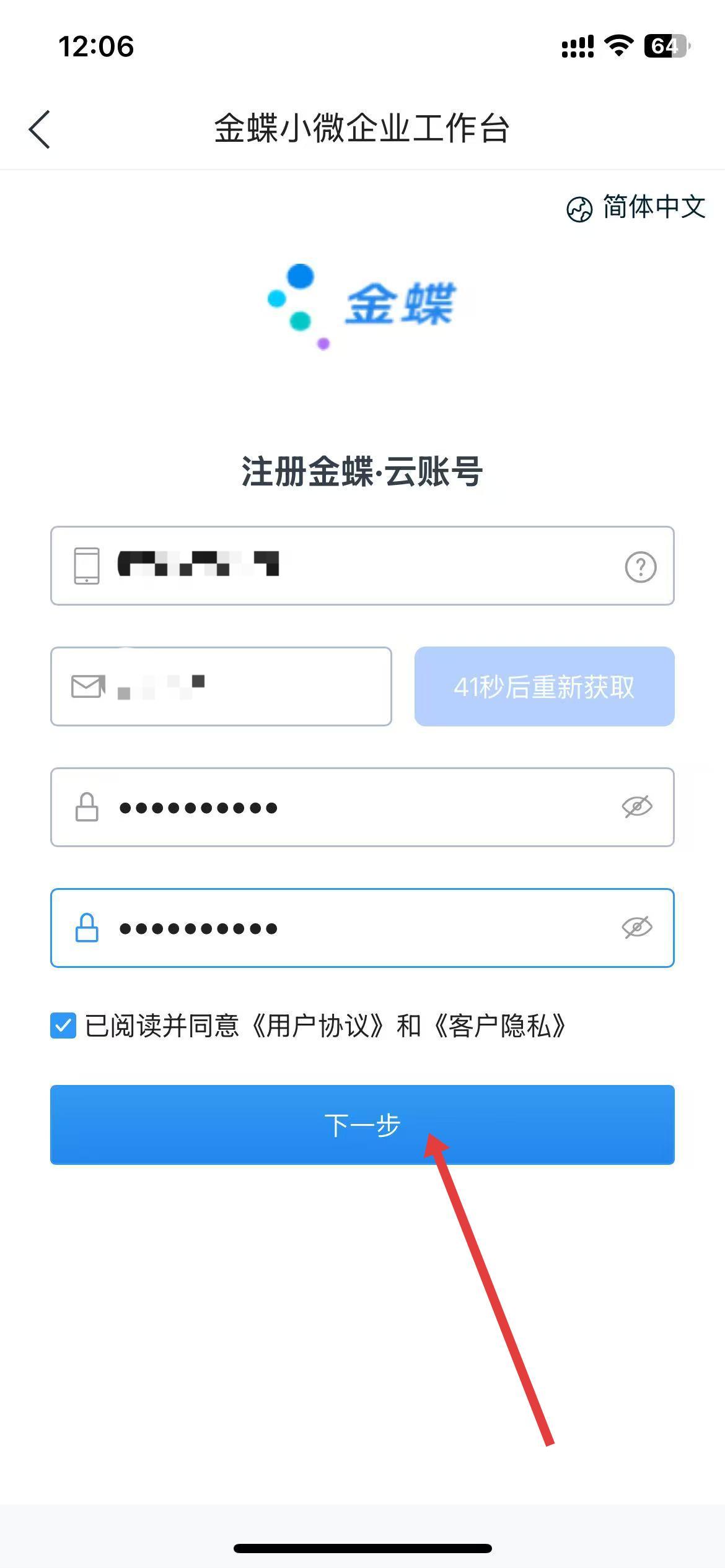
Task: Uncheck the 已阅读并同意 agreement checkbox
Action: click(63, 1026)
